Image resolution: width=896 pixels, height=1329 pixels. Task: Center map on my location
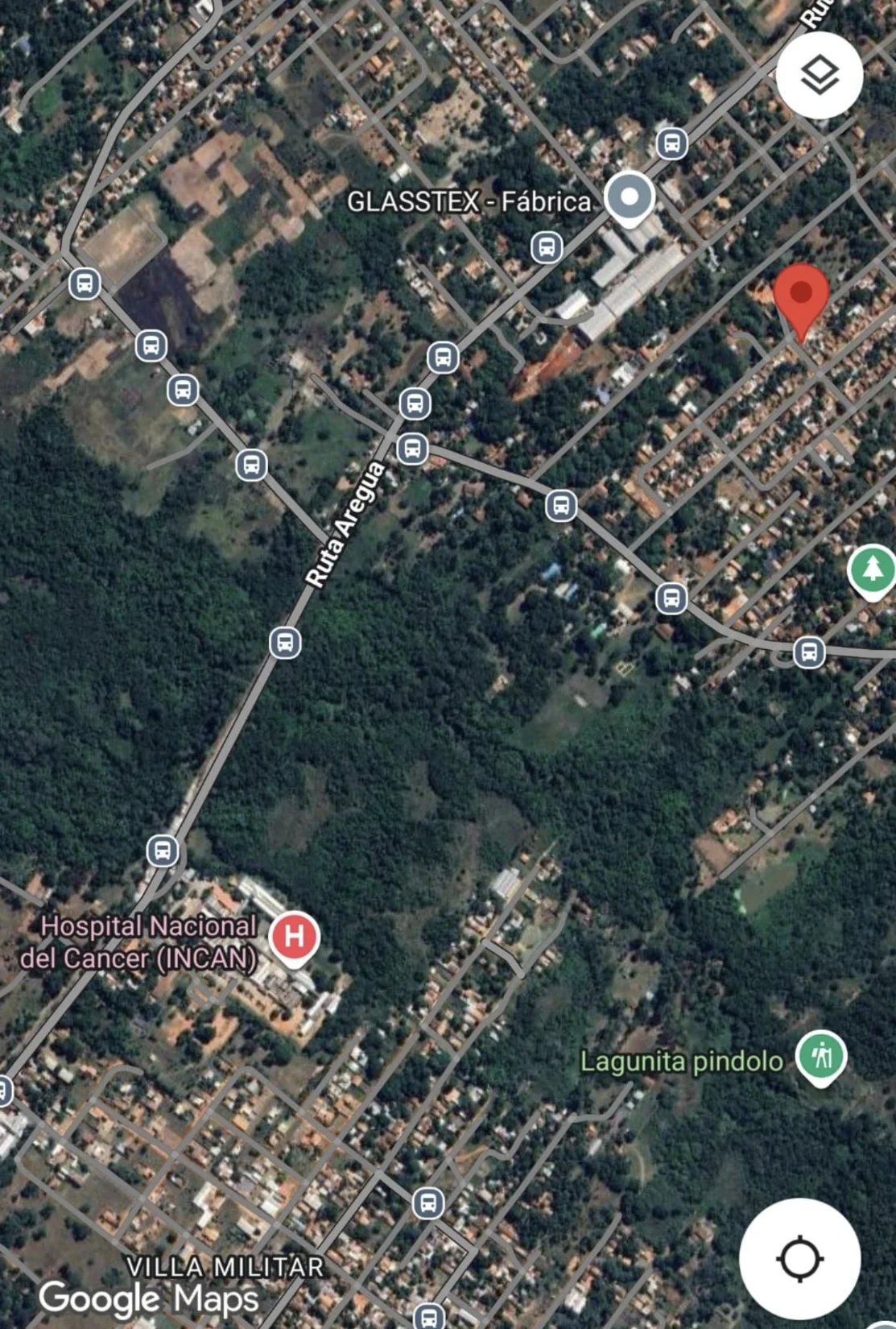(799, 1258)
